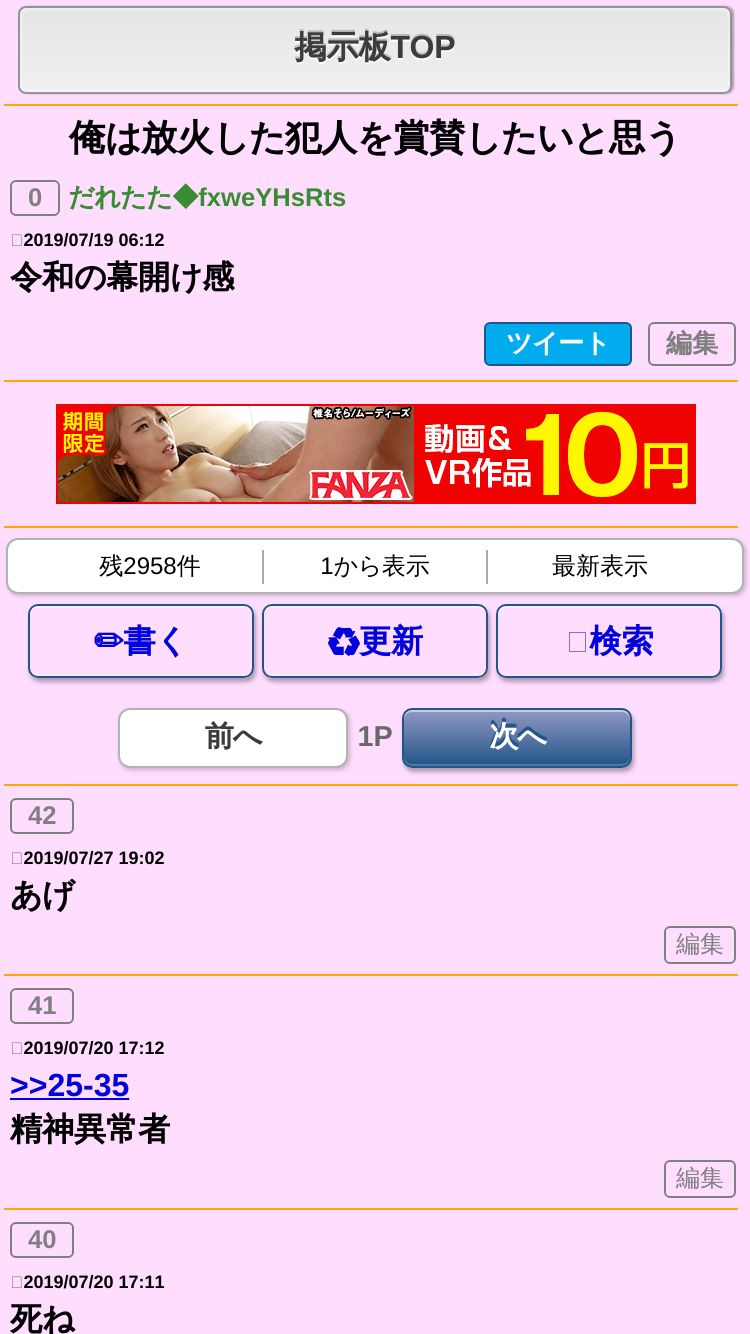Open the FANZA advertisement banner

coord(375,454)
